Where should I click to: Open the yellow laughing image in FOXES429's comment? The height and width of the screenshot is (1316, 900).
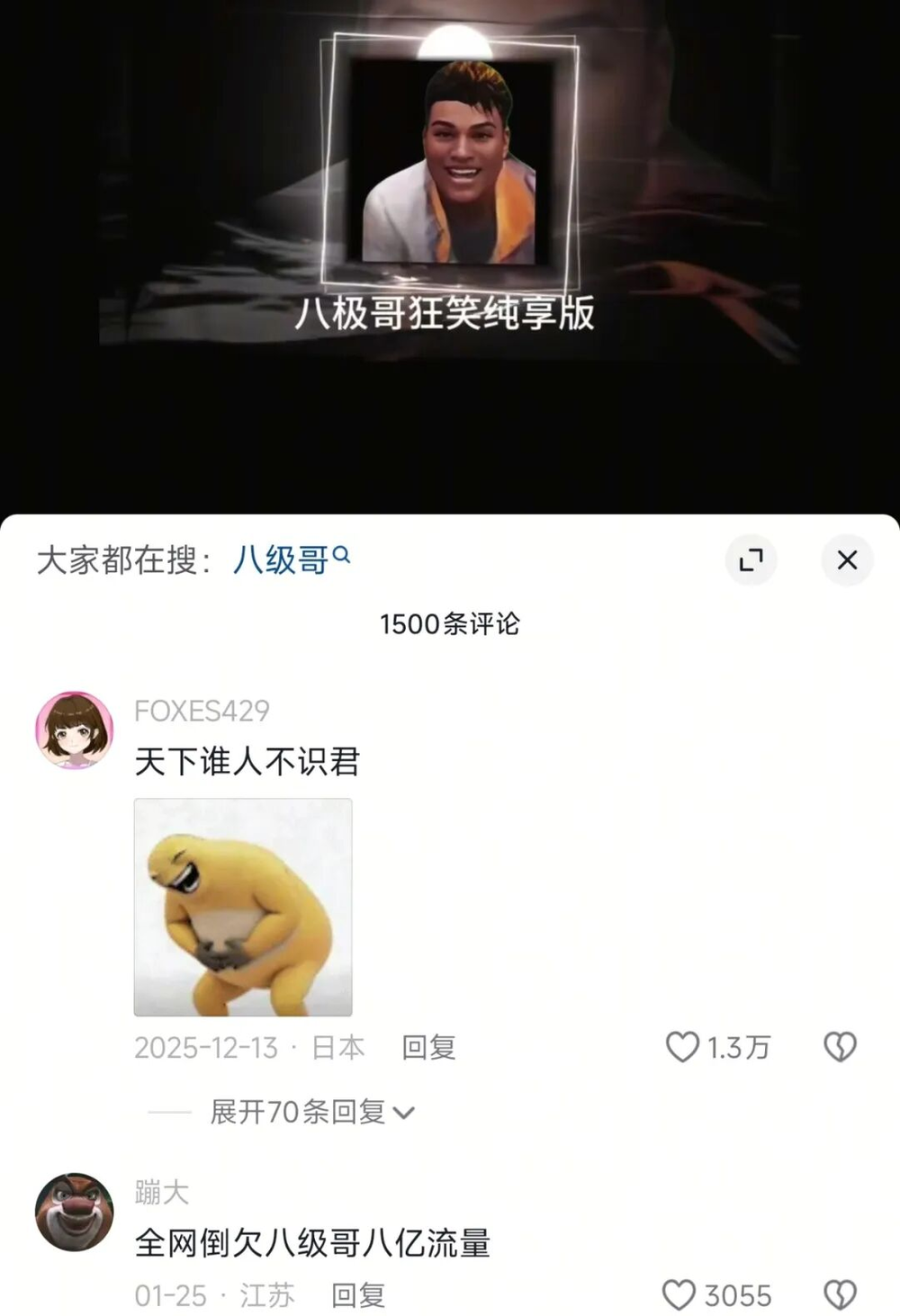(x=243, y=907)
